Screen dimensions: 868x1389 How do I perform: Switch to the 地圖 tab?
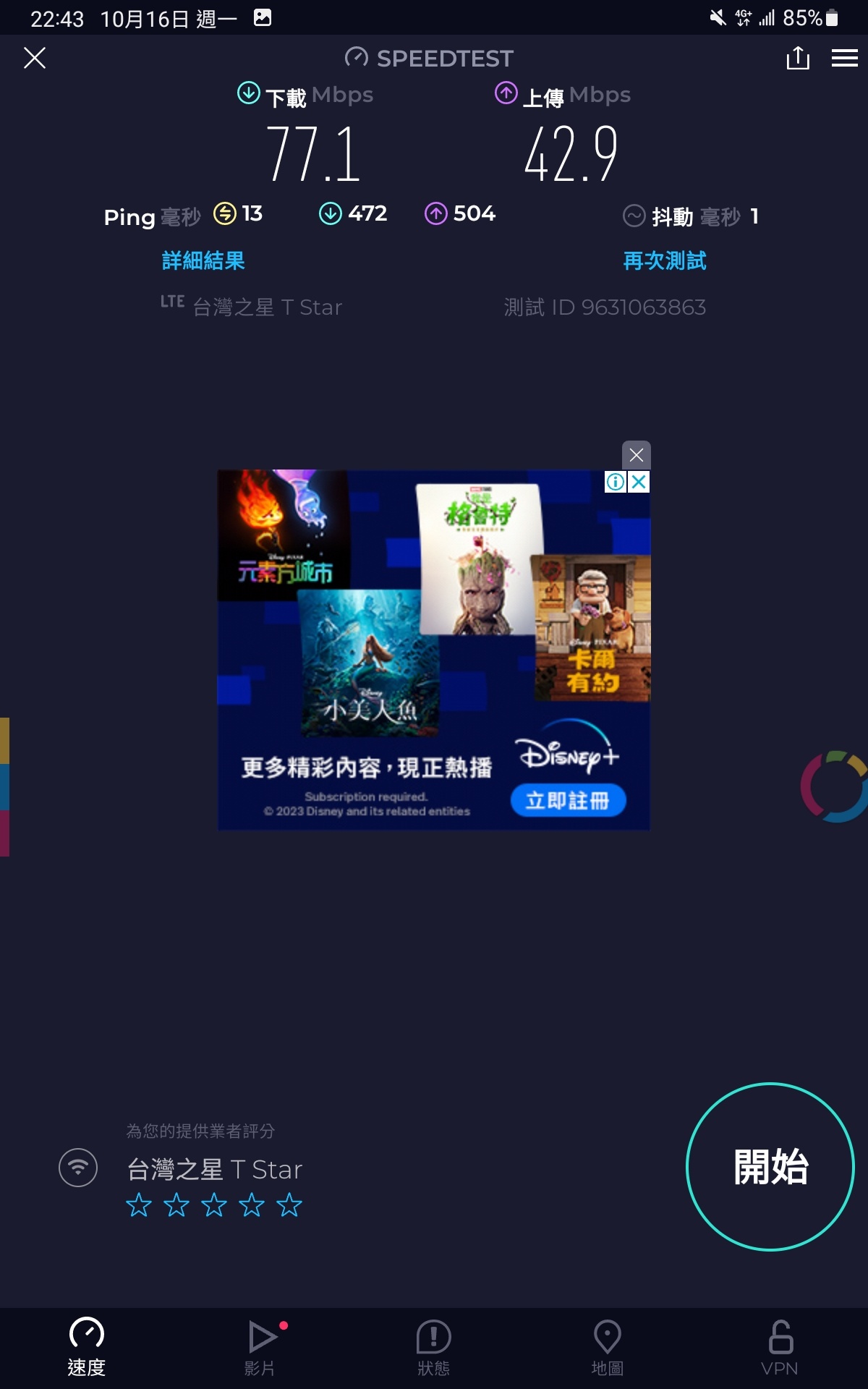click(x=608, y=1346)
